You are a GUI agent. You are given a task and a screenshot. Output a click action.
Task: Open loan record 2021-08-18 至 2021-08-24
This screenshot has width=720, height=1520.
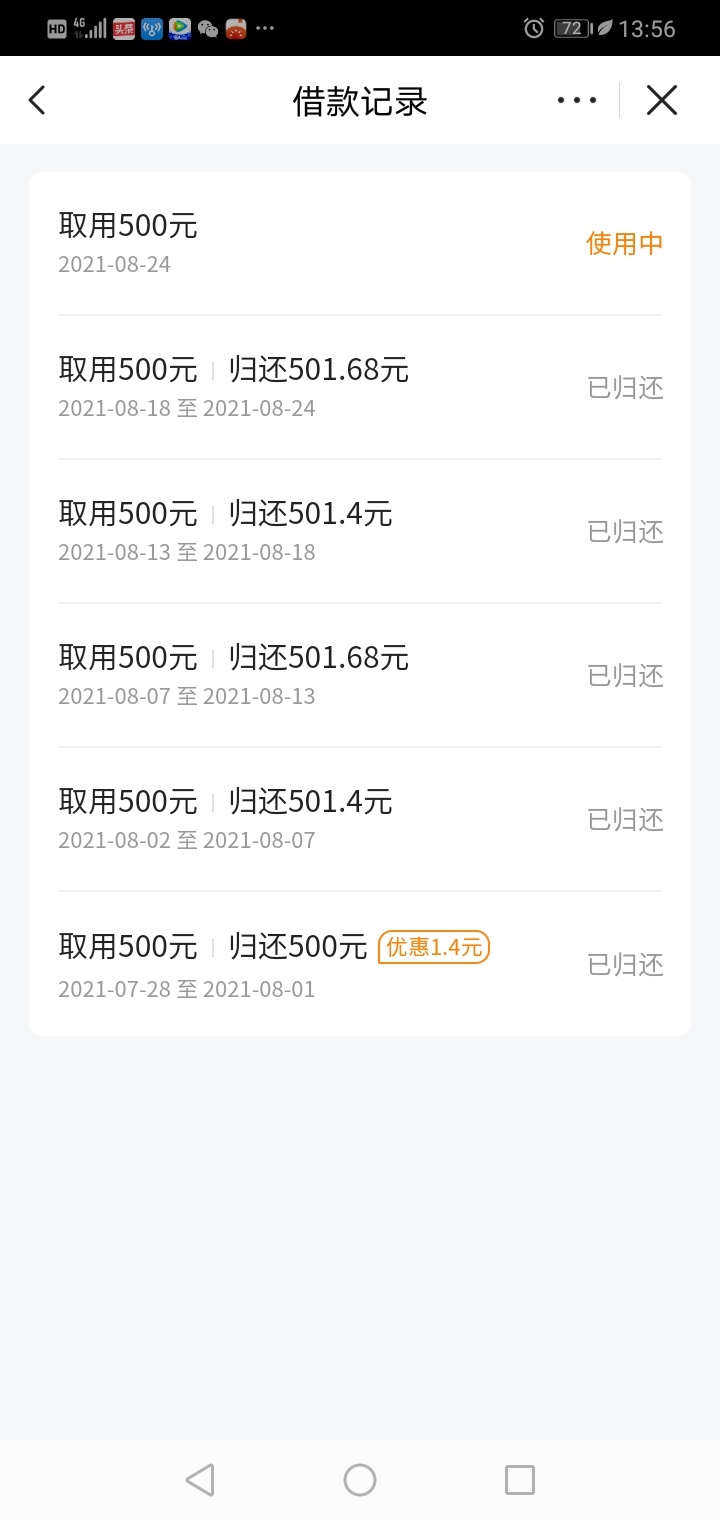[360, 387]
